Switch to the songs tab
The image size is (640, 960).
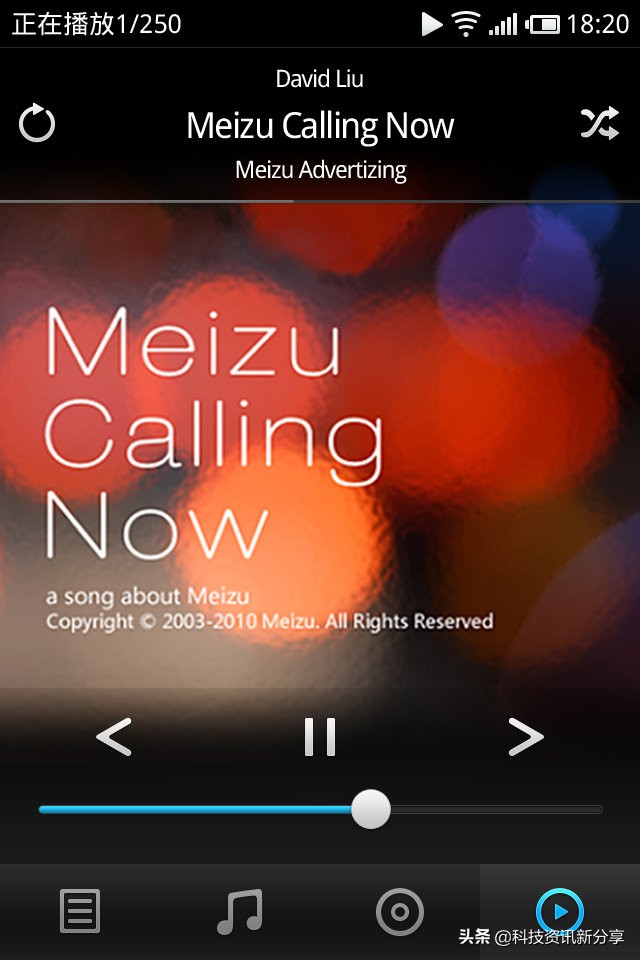240,912
